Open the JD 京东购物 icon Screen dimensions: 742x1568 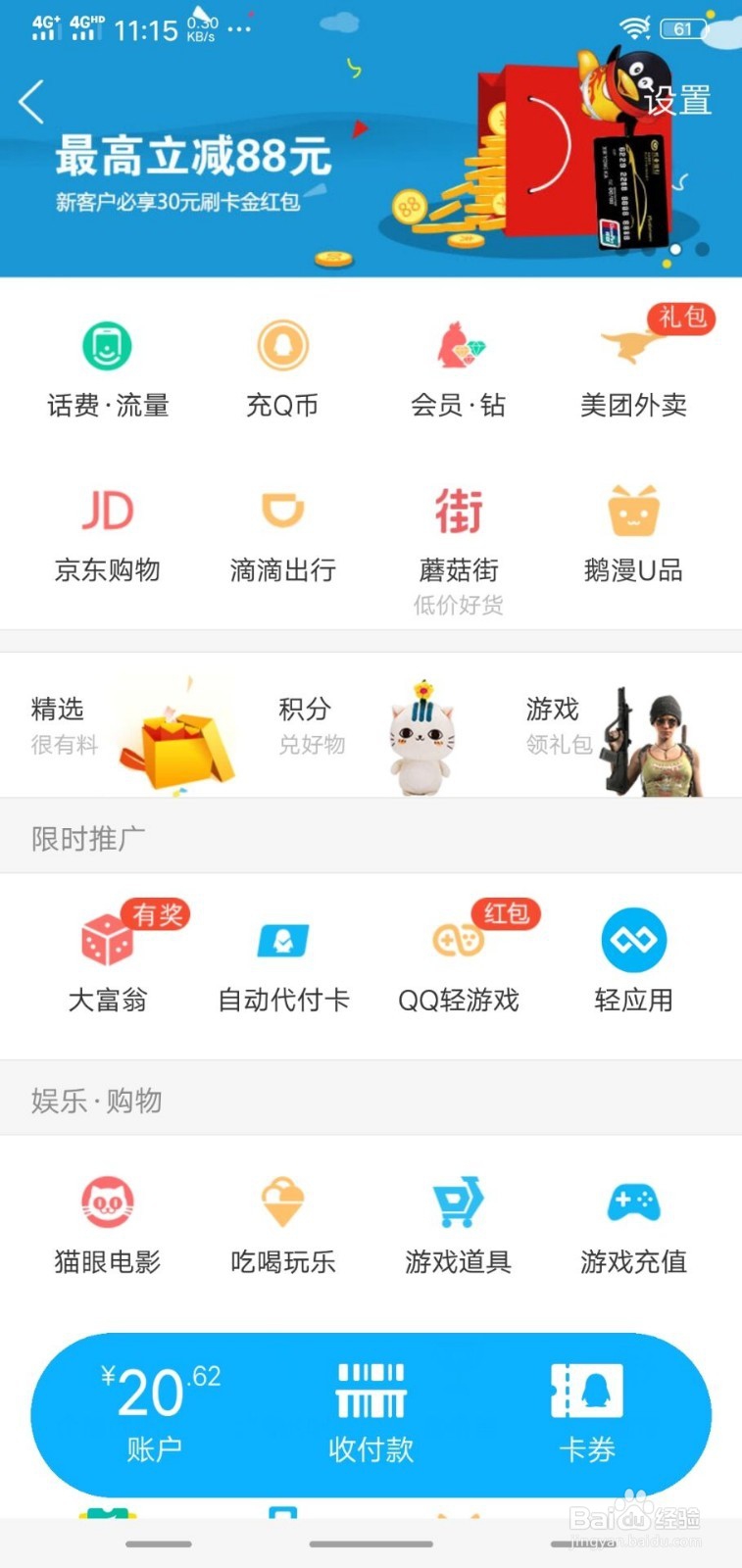(x=108, y=529)
